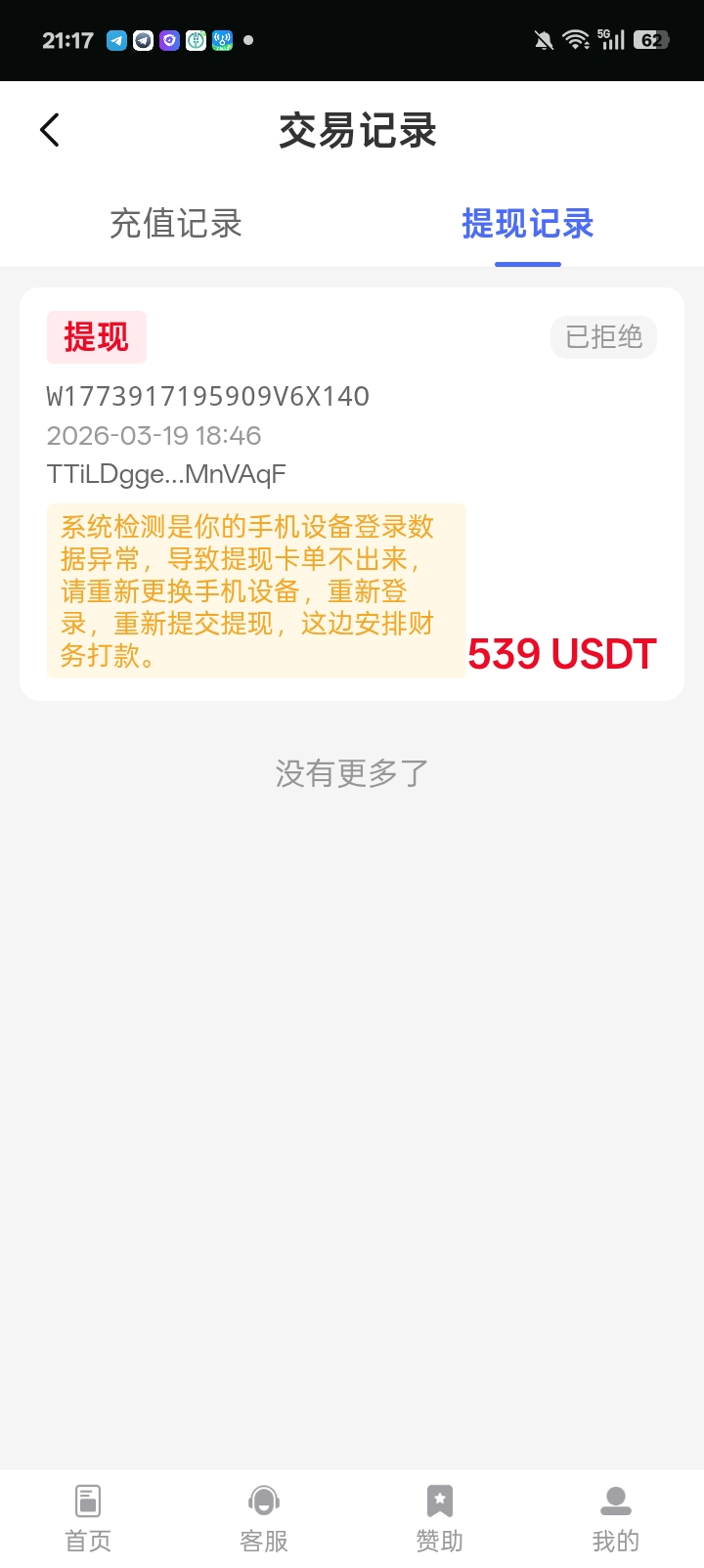Tap the 没有更多了 text

coord(351,772)
